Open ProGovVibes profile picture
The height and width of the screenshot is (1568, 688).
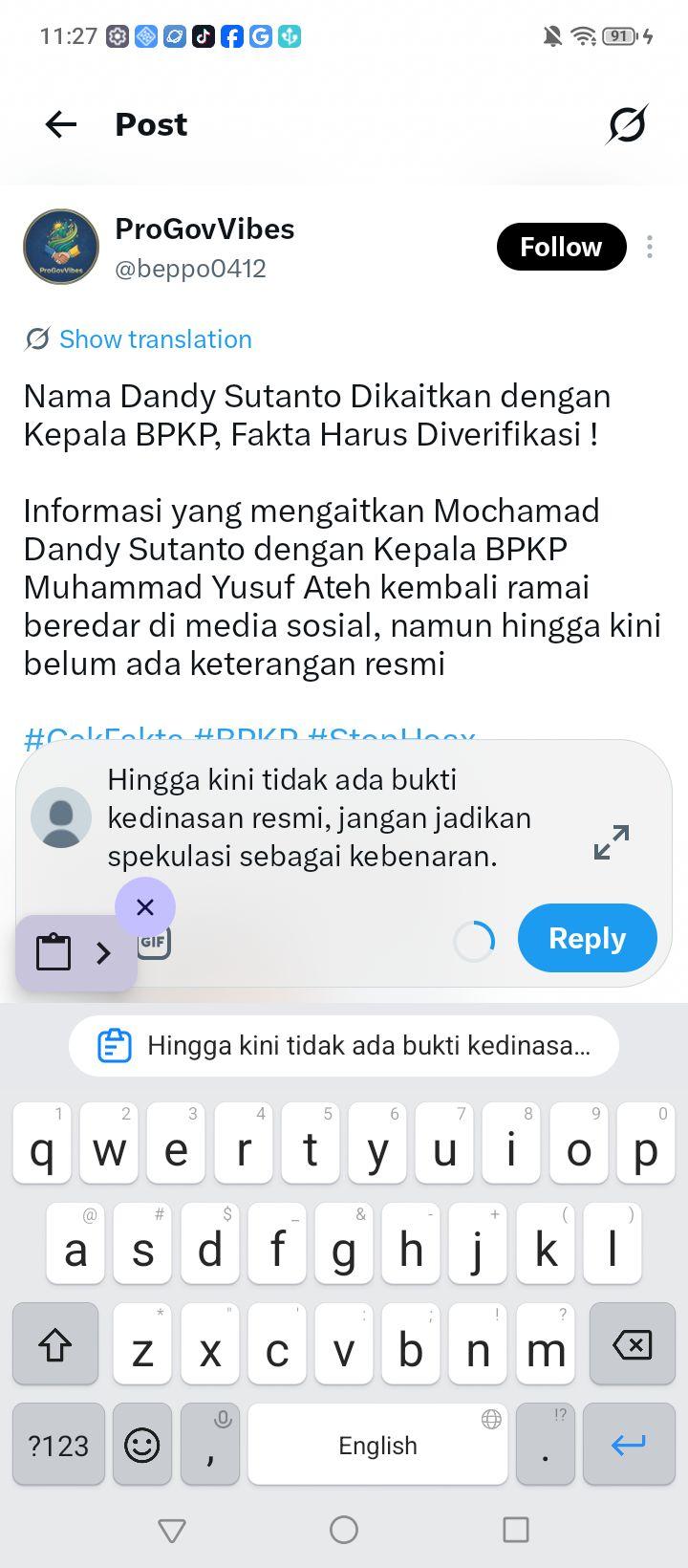pos(61,247)
